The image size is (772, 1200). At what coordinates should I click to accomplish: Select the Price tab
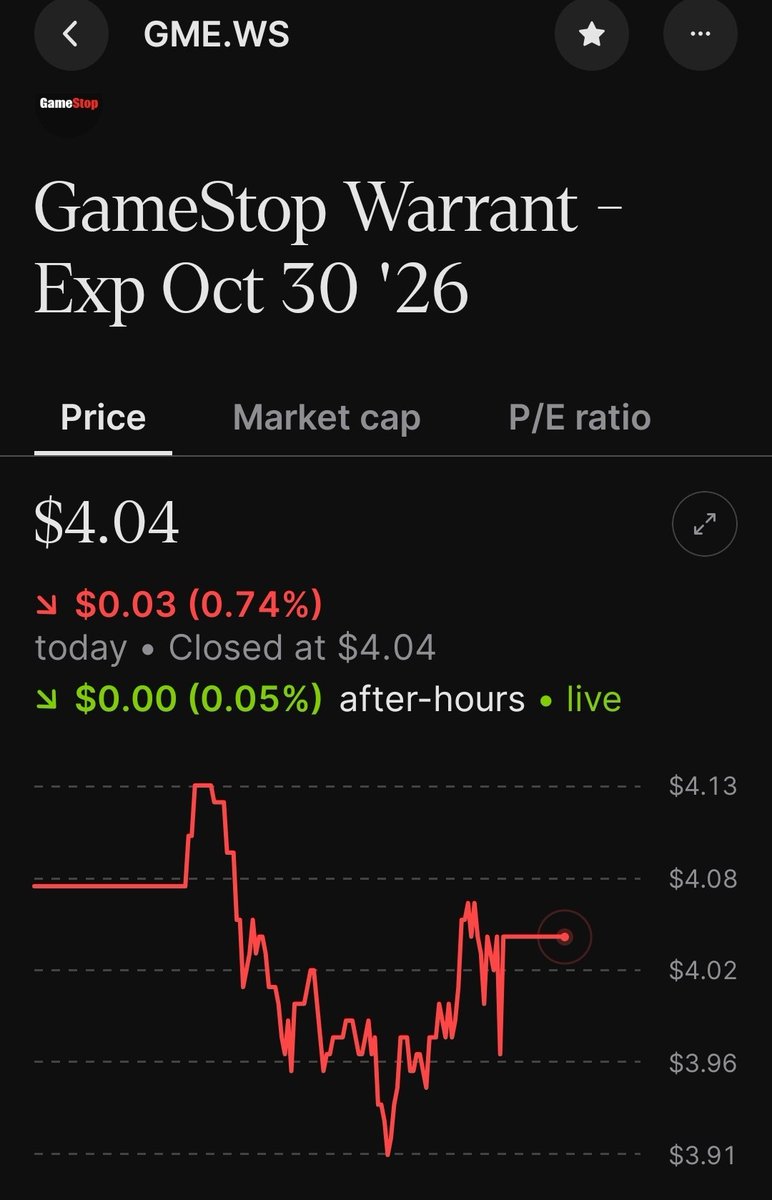tap(103, 417)
